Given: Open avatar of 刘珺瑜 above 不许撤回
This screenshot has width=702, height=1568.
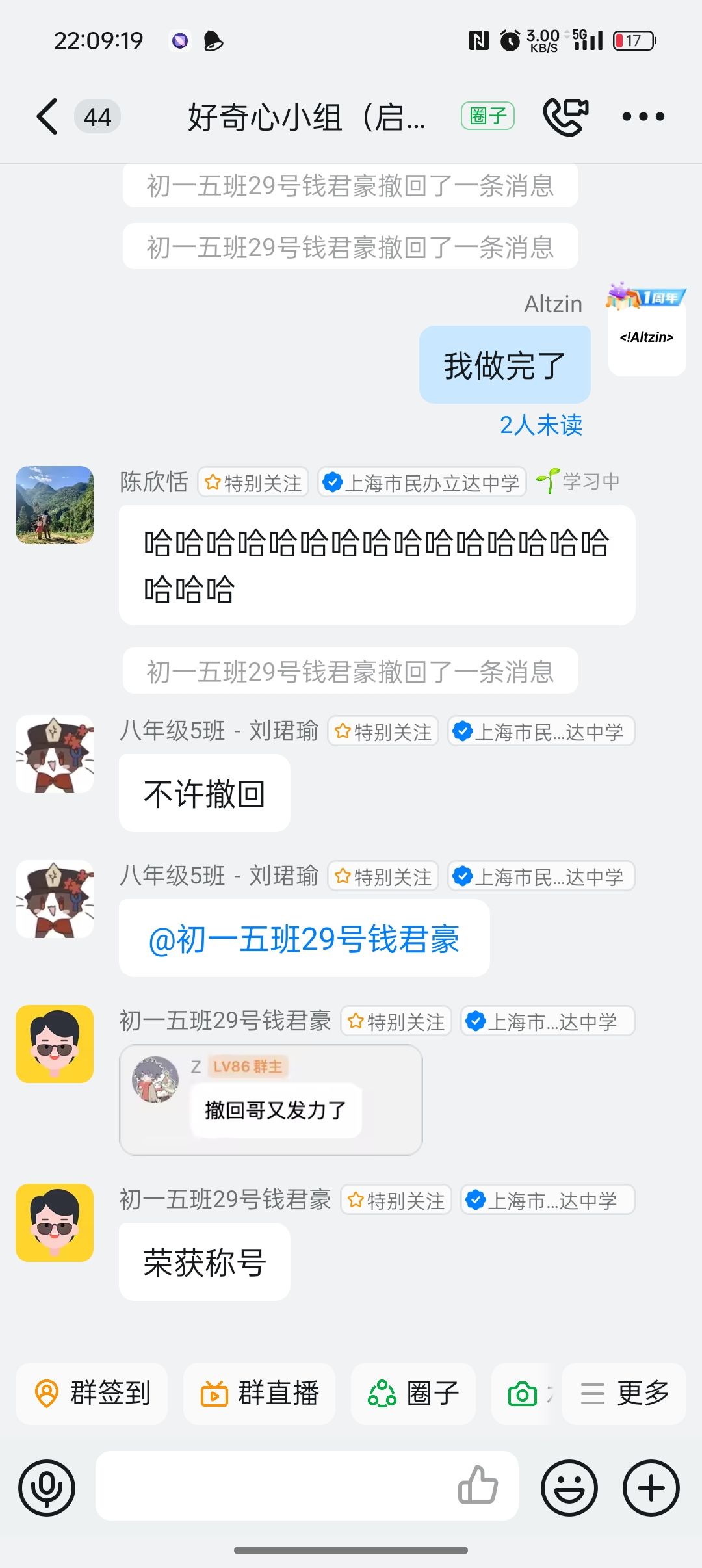Looking at the screenshot, I should pos(55,754).
